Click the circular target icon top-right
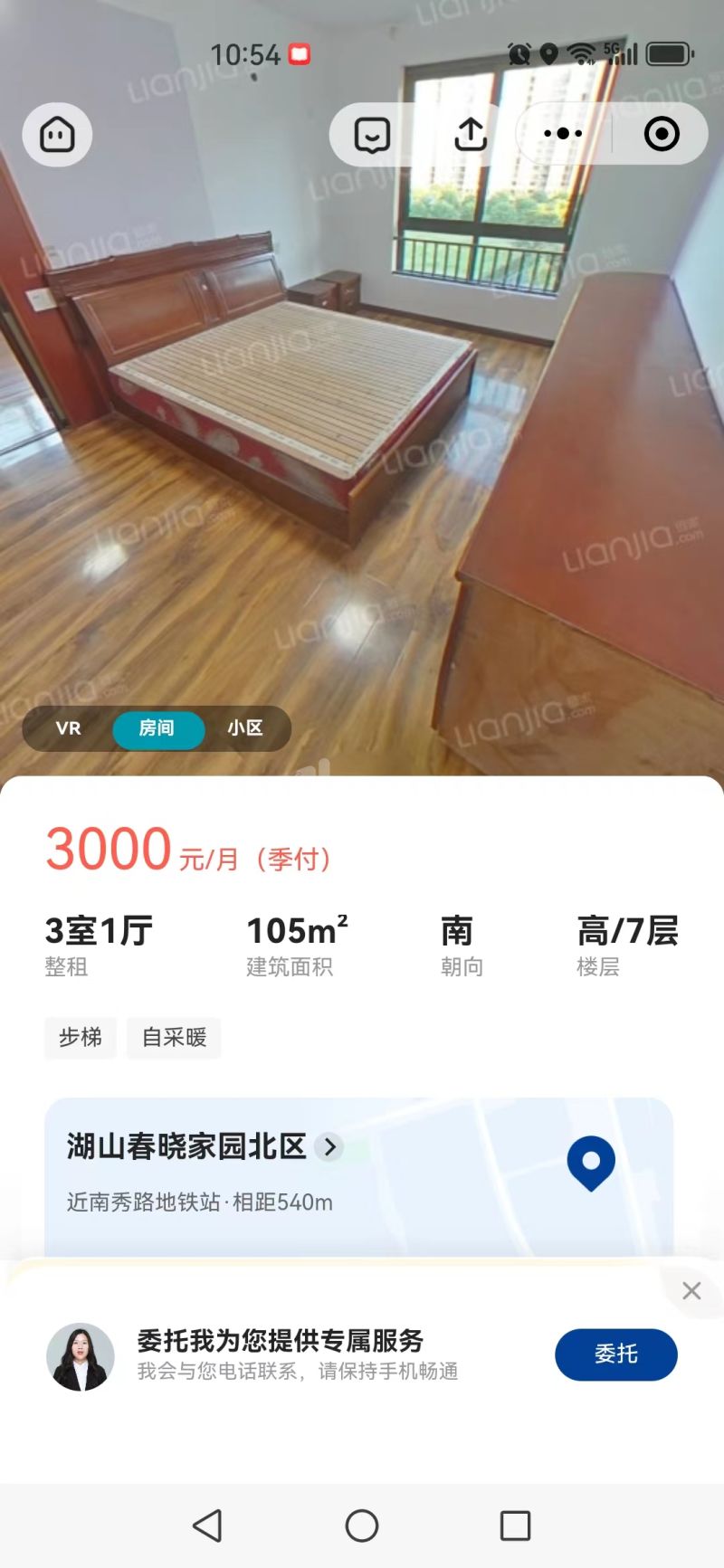 (x=661, y=133)
